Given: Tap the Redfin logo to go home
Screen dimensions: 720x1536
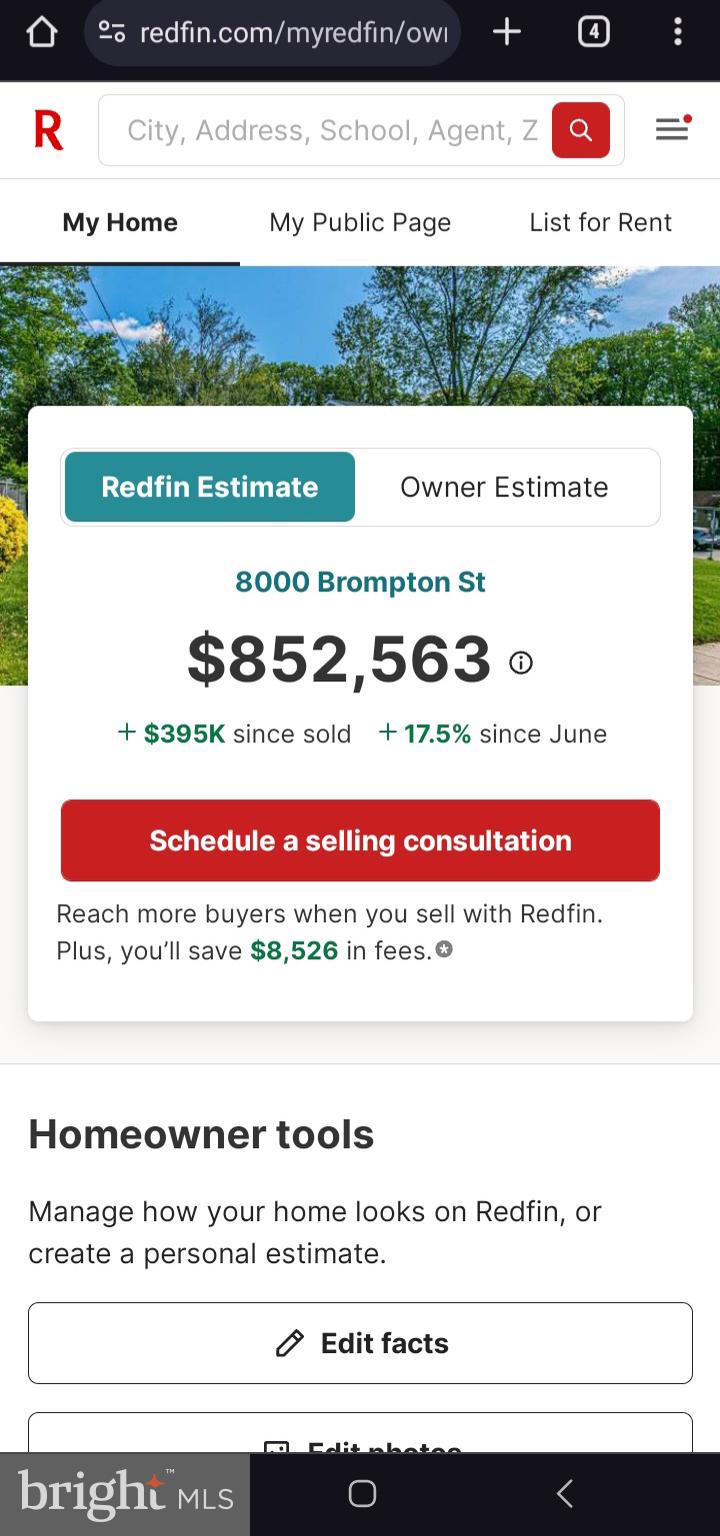Looking at the screenshot, I should [x=48, y=130].
